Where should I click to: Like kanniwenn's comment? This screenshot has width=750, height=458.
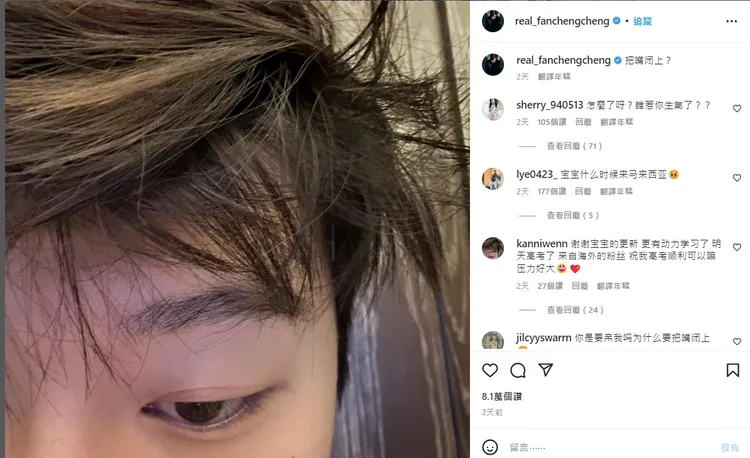pos(737,247)
